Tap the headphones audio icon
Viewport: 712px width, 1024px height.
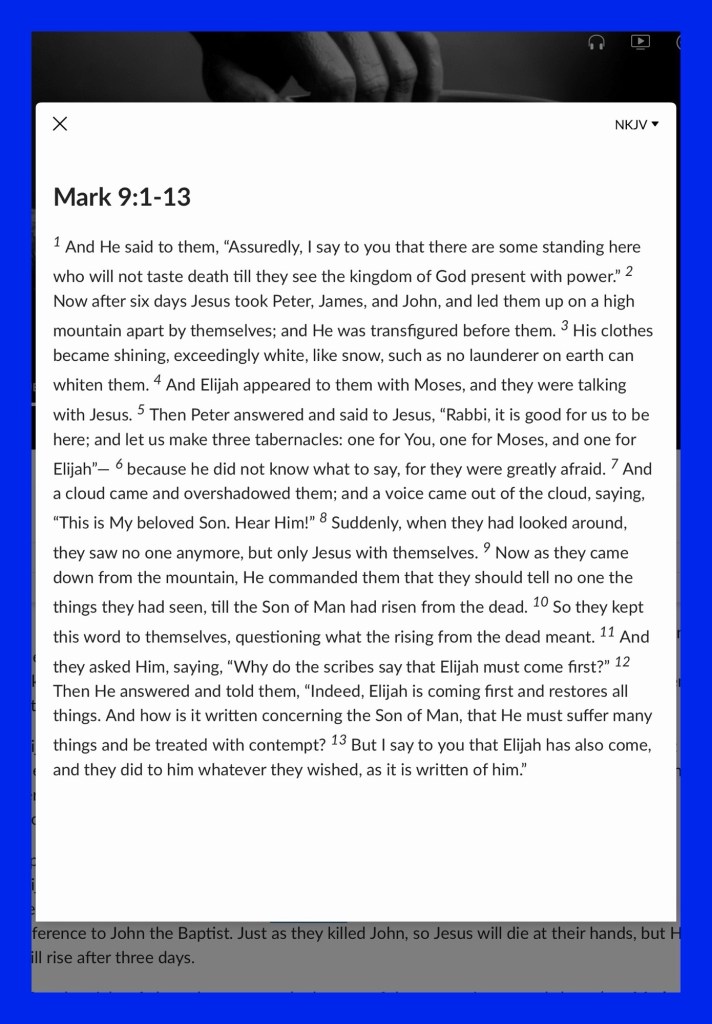pyautogui.click(x=597, y=43)
